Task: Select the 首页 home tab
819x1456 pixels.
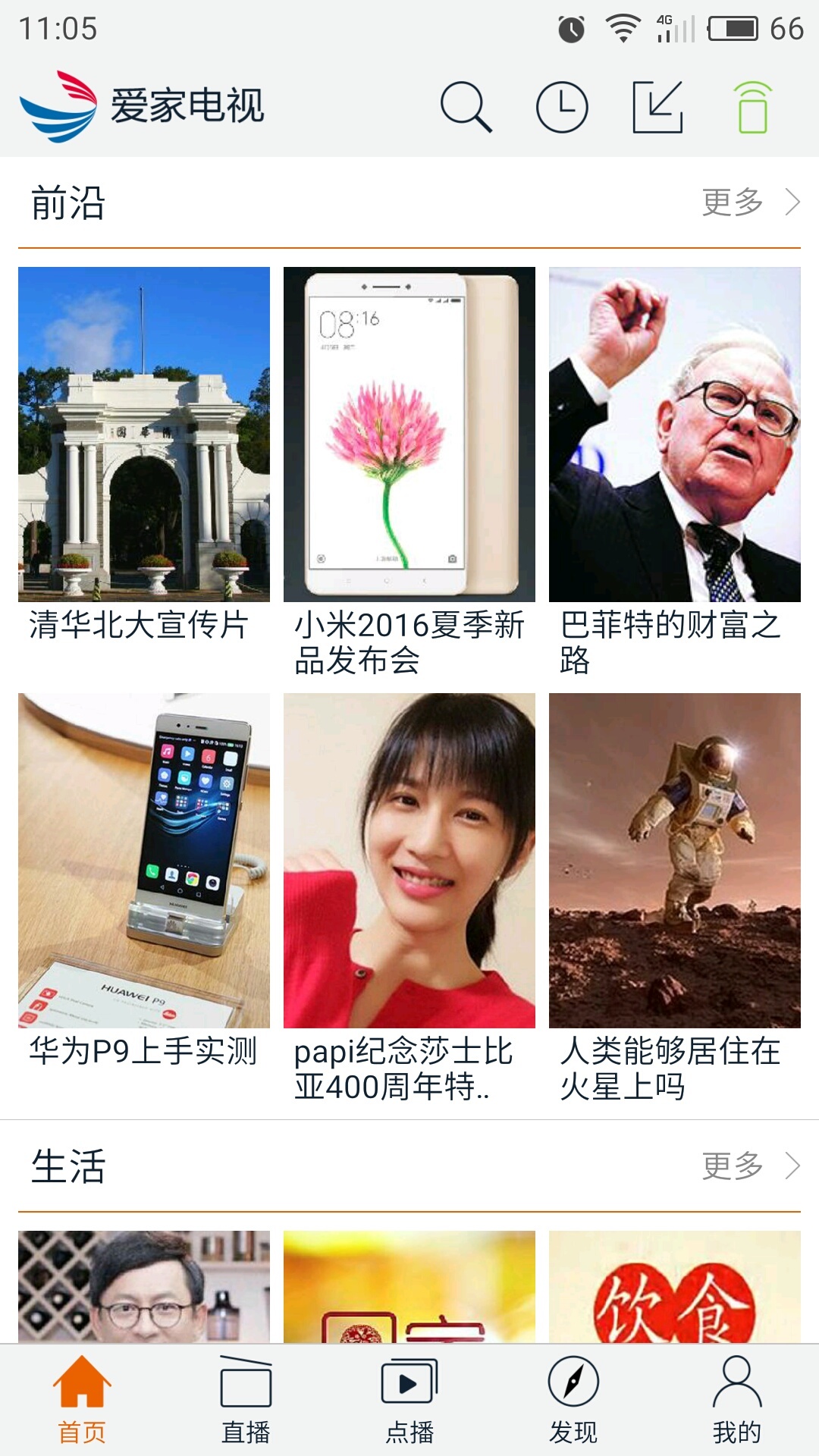Action: (x=82, y=1400)
